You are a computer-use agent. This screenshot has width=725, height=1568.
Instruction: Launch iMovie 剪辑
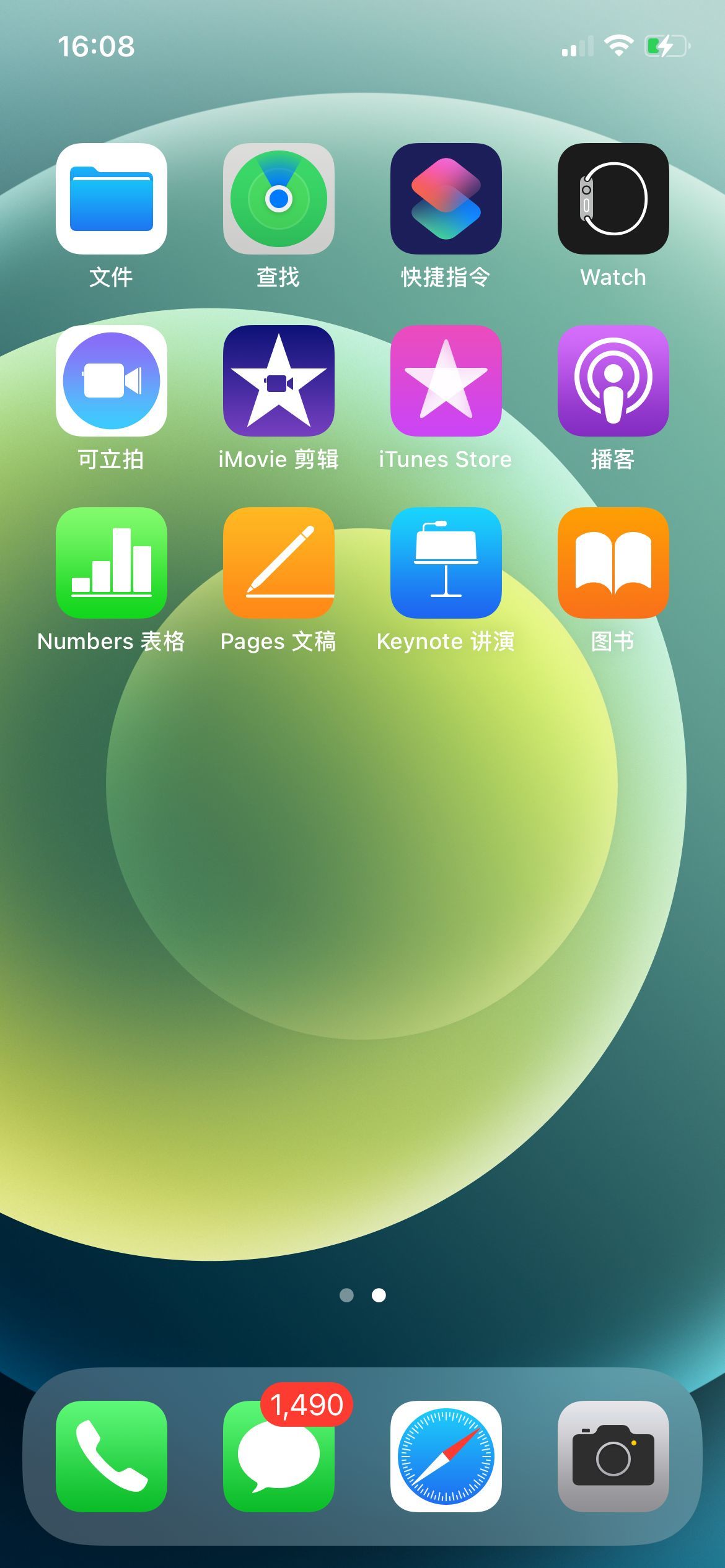(x=279, y=381)
